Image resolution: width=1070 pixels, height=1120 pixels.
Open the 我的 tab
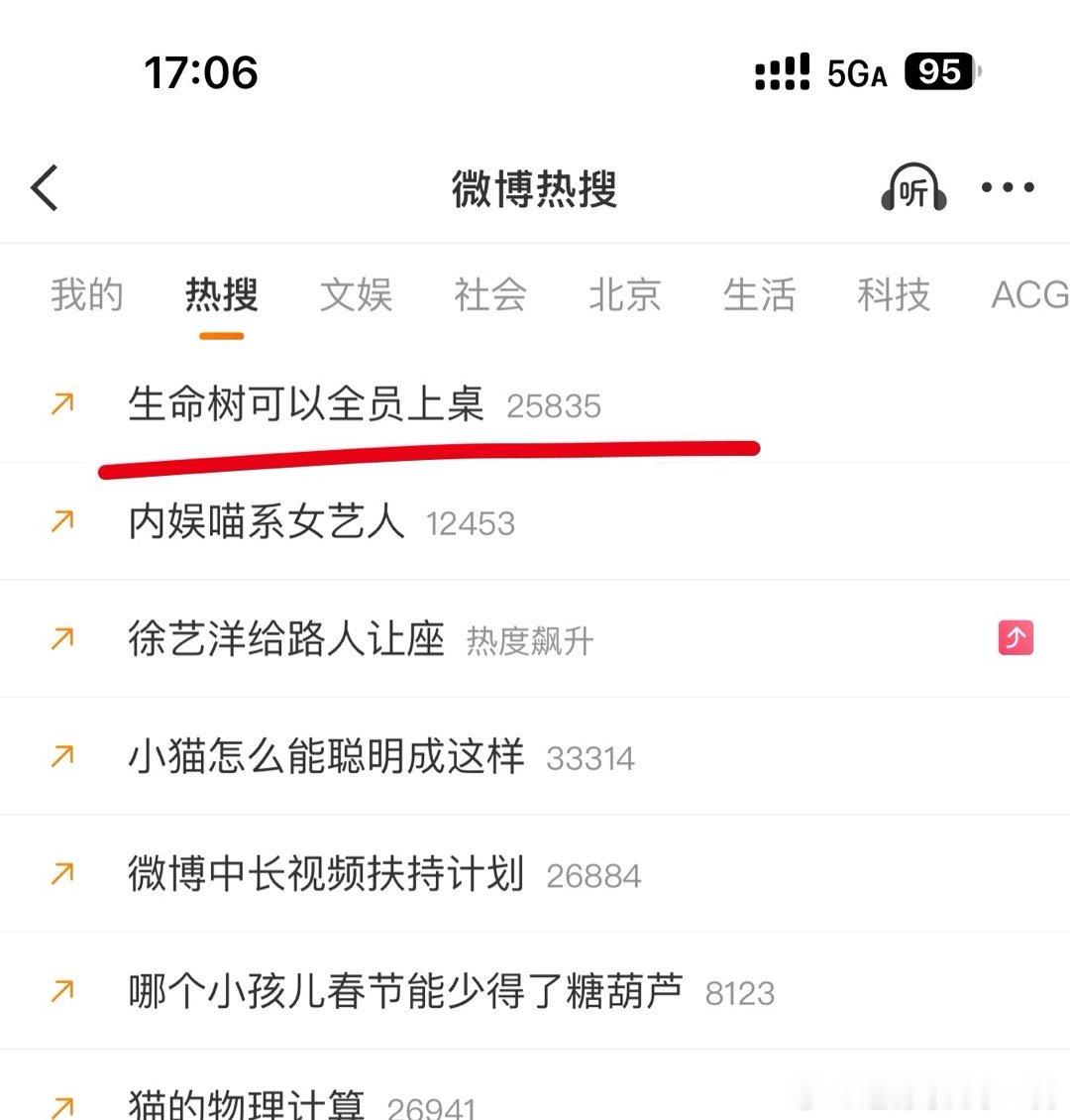[x=86, y=295]
